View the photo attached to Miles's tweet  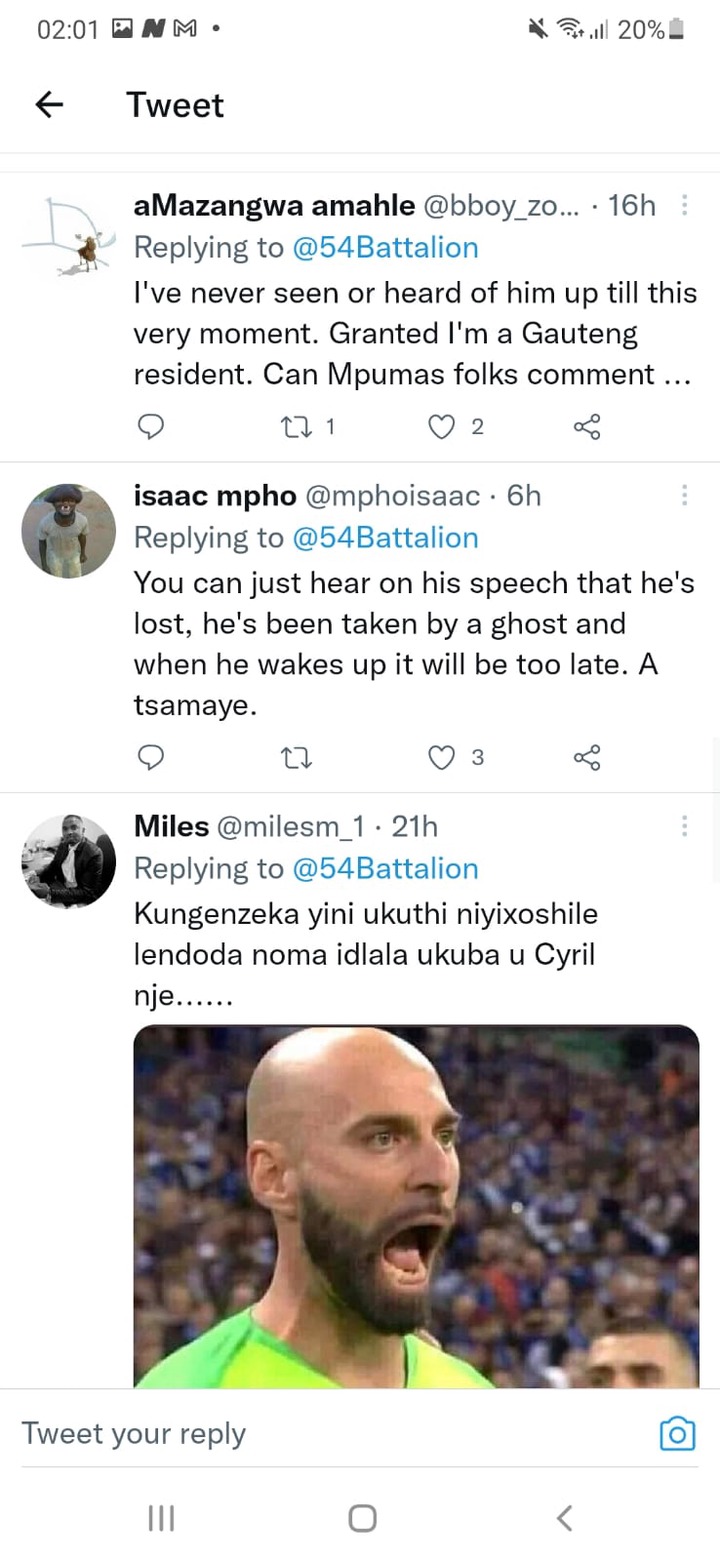point(416,1207)
